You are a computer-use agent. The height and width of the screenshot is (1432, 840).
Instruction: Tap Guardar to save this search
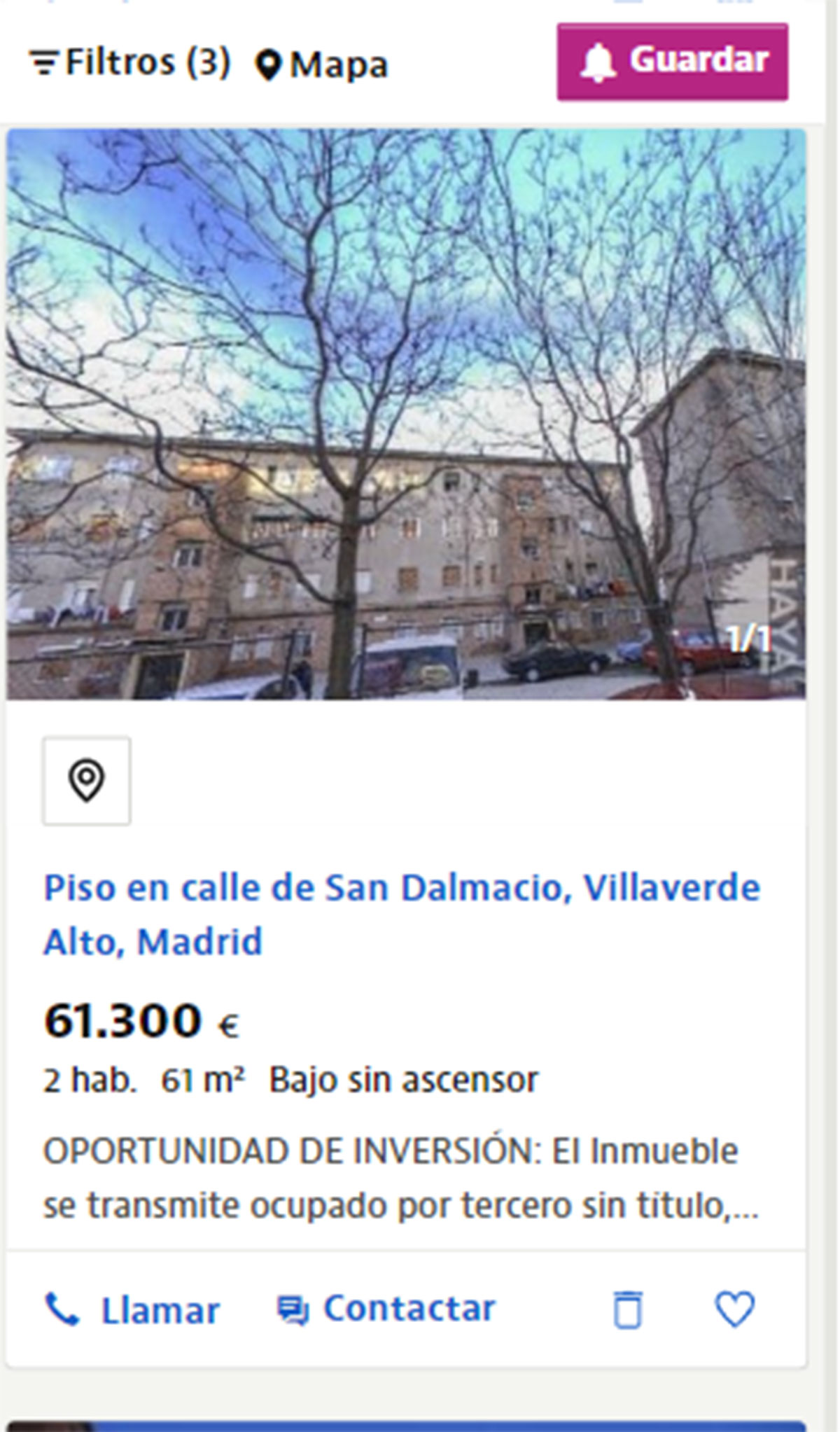(x=672, y=62)
